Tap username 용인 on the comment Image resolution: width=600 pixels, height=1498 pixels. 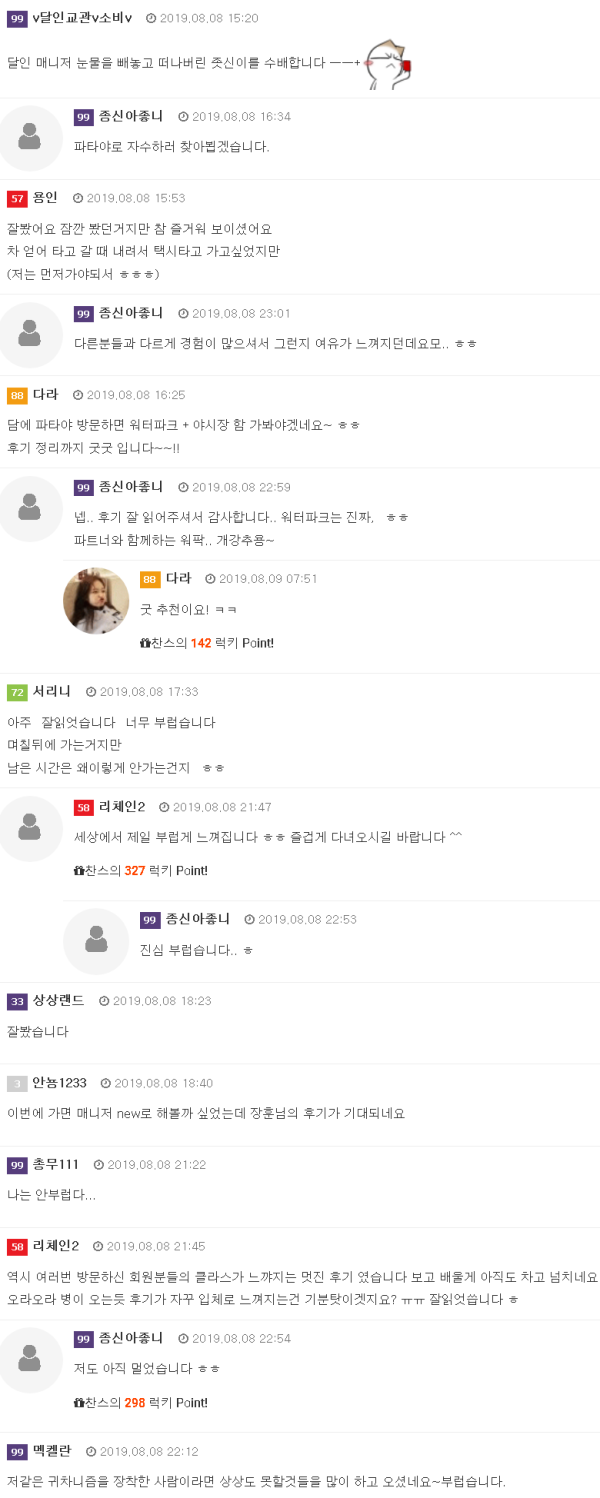tap(45, 197)
